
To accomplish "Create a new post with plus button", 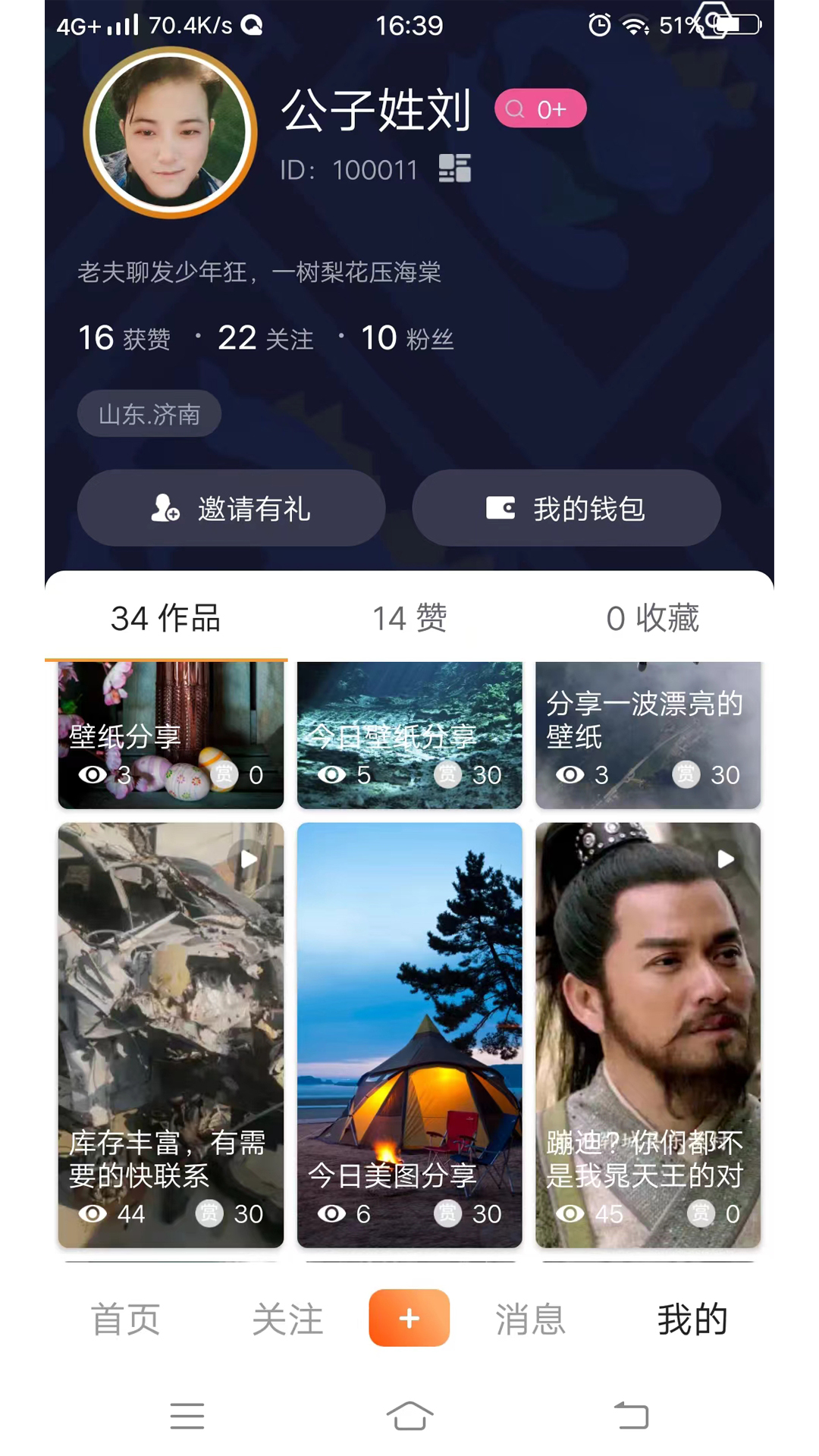I will [x=409, y=1318].
